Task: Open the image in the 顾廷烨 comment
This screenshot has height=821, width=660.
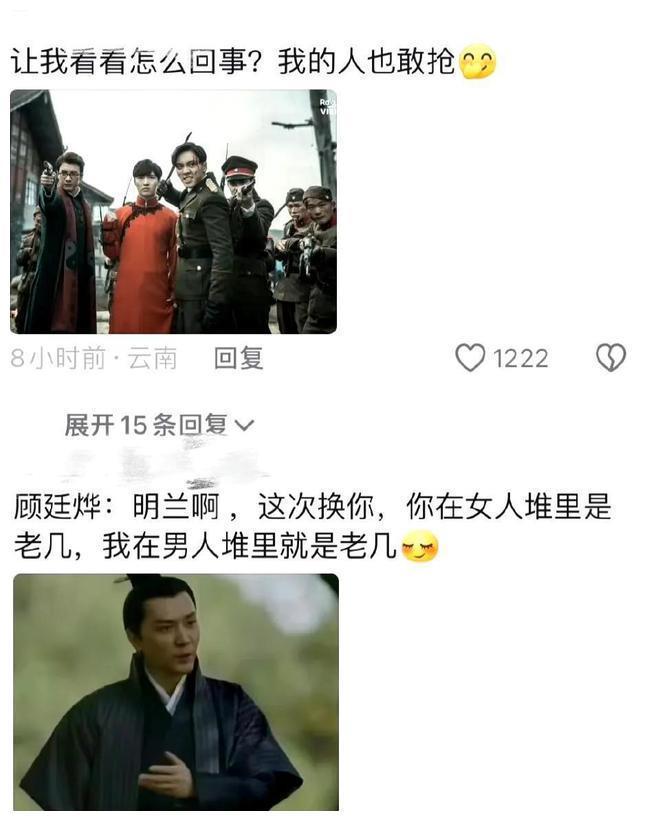Action: pos(176,692)
